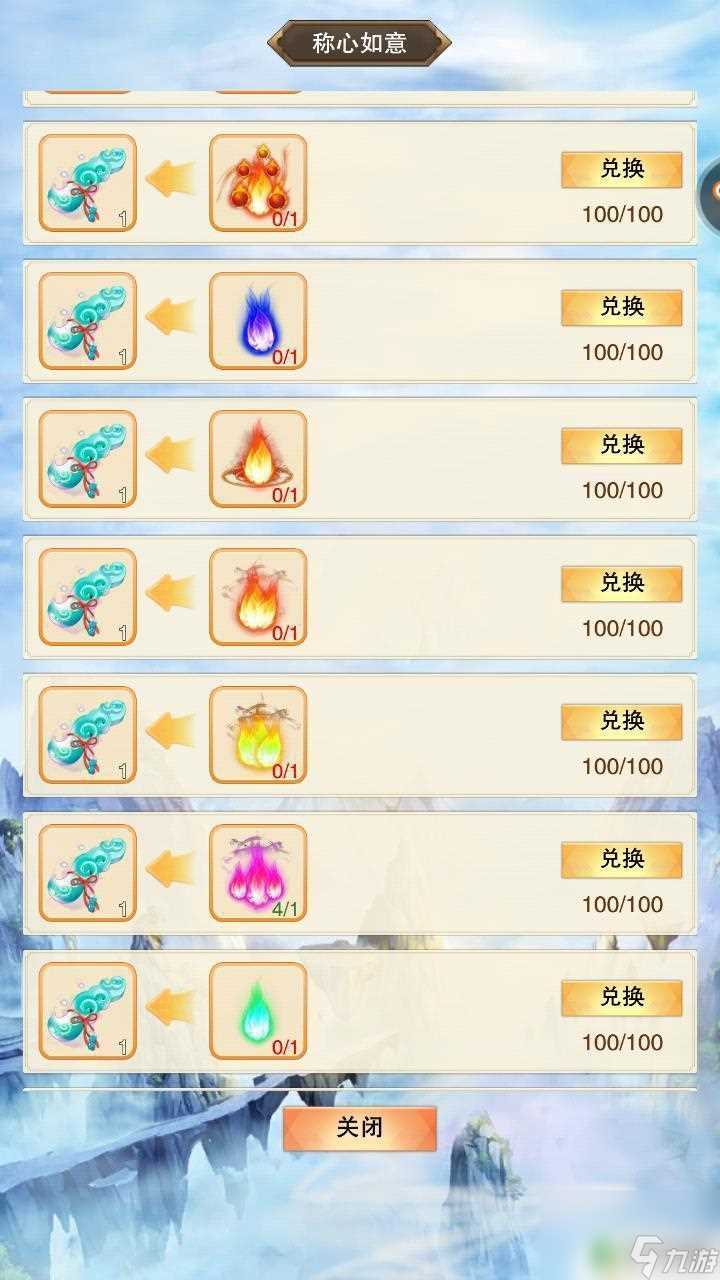Exchange the yellow-green triple flame item
Viewport: 720px width, 1280px height.
click(621, 722)
